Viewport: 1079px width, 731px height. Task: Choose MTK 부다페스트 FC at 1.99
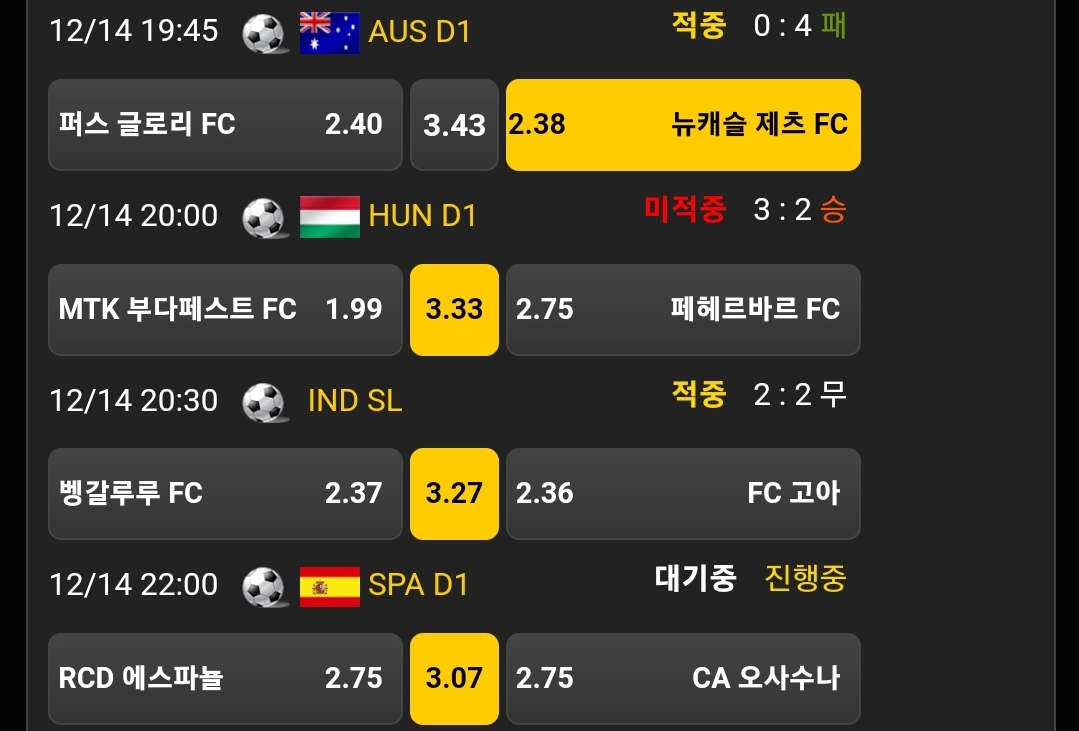(225, 309)
